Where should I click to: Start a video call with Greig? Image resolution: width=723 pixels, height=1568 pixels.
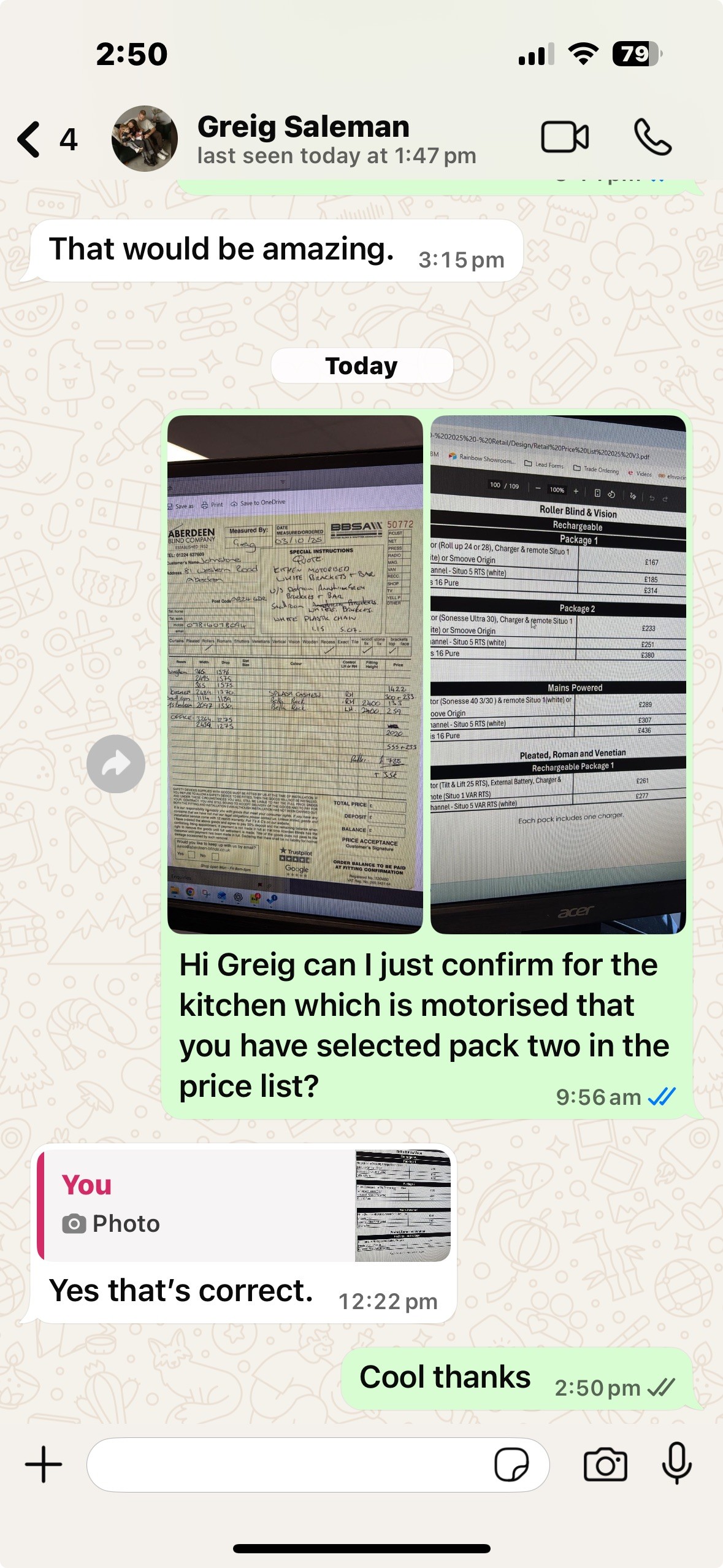pos(565,137)
